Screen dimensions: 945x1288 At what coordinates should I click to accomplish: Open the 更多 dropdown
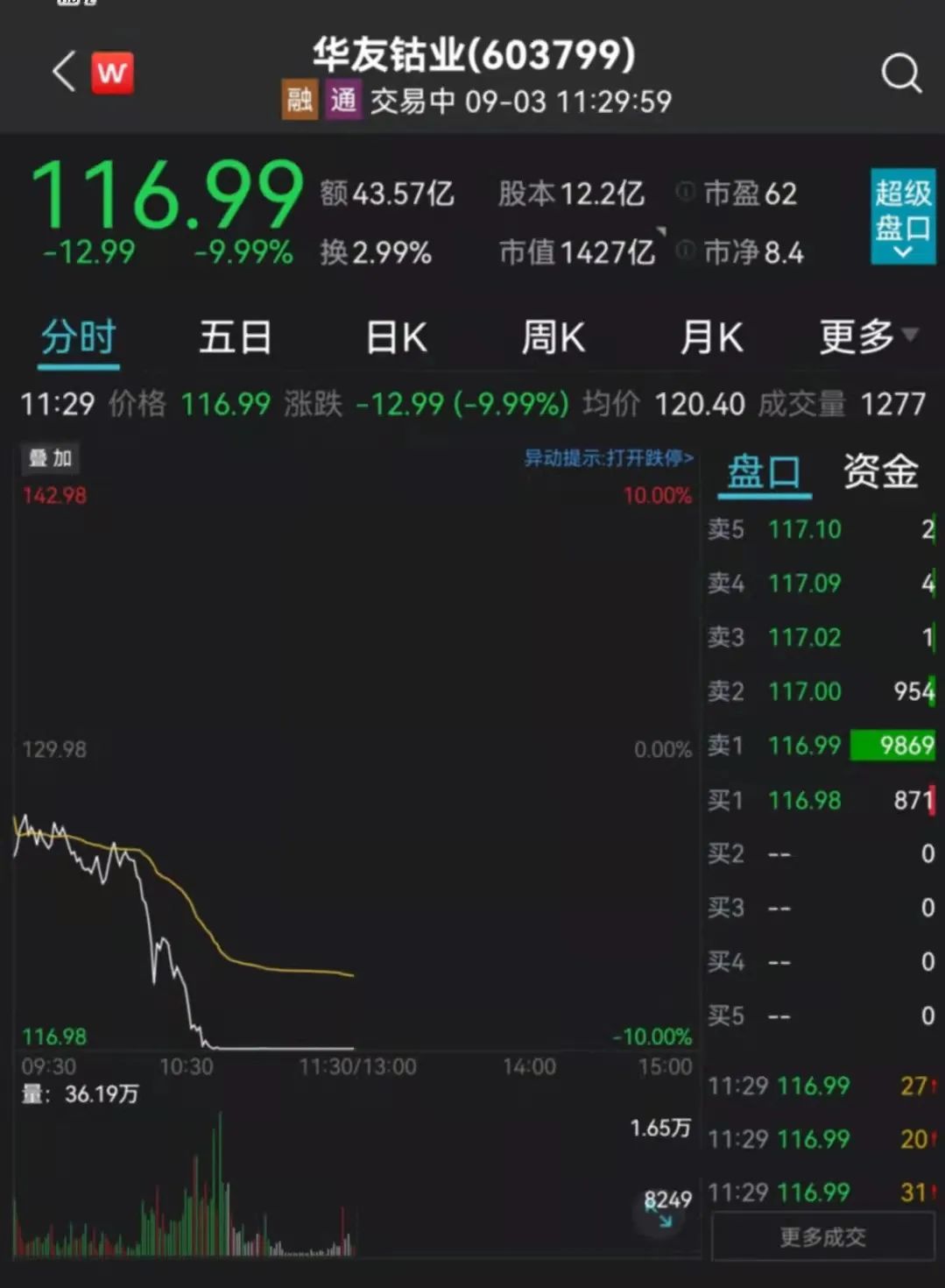click(867, 336)
